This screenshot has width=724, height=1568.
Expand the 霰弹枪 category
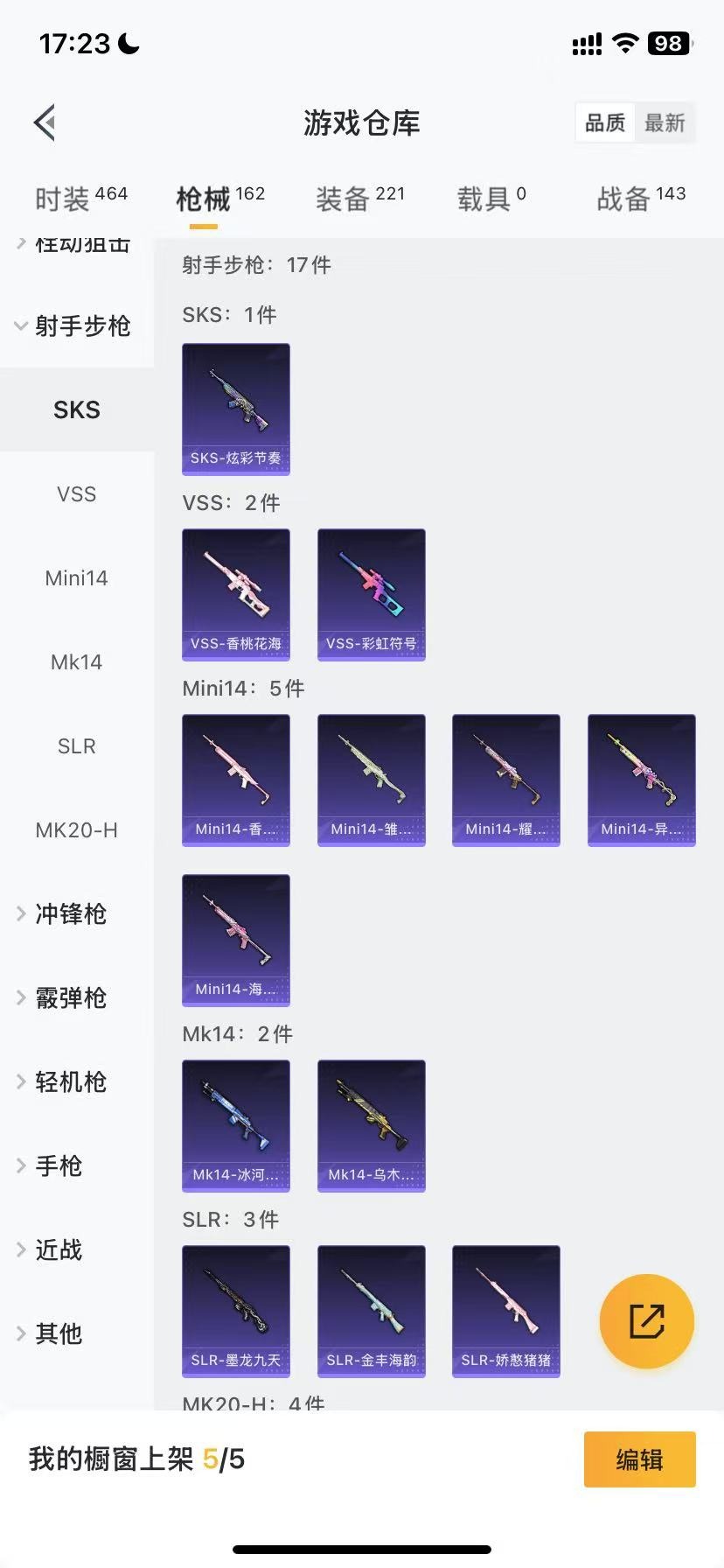(x=70, y=998)
